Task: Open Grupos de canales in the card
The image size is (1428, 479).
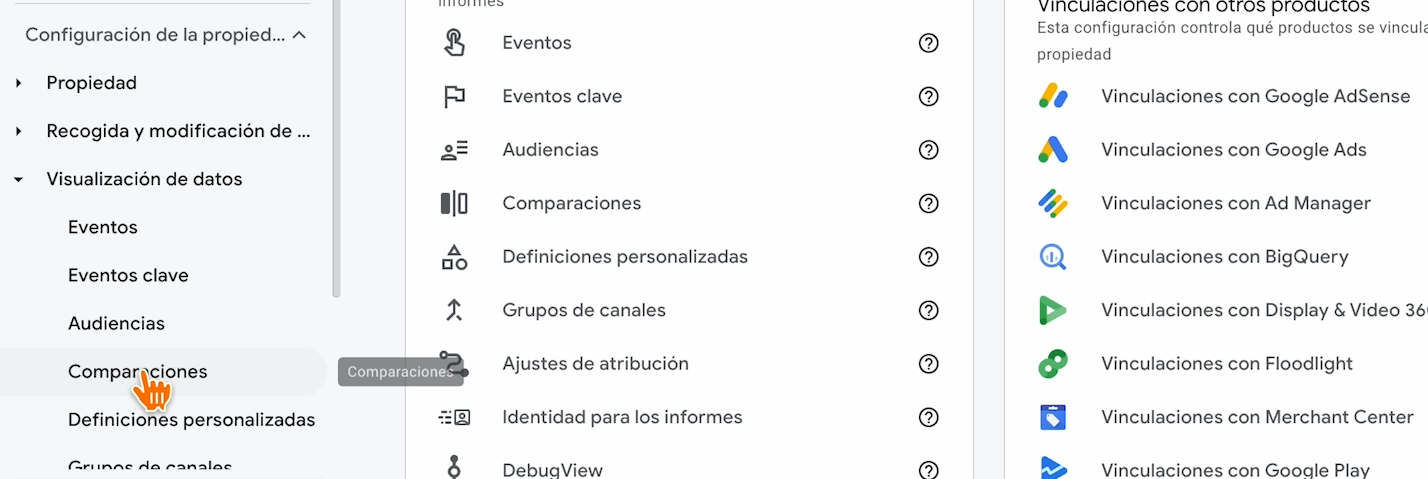Action: 584,310
